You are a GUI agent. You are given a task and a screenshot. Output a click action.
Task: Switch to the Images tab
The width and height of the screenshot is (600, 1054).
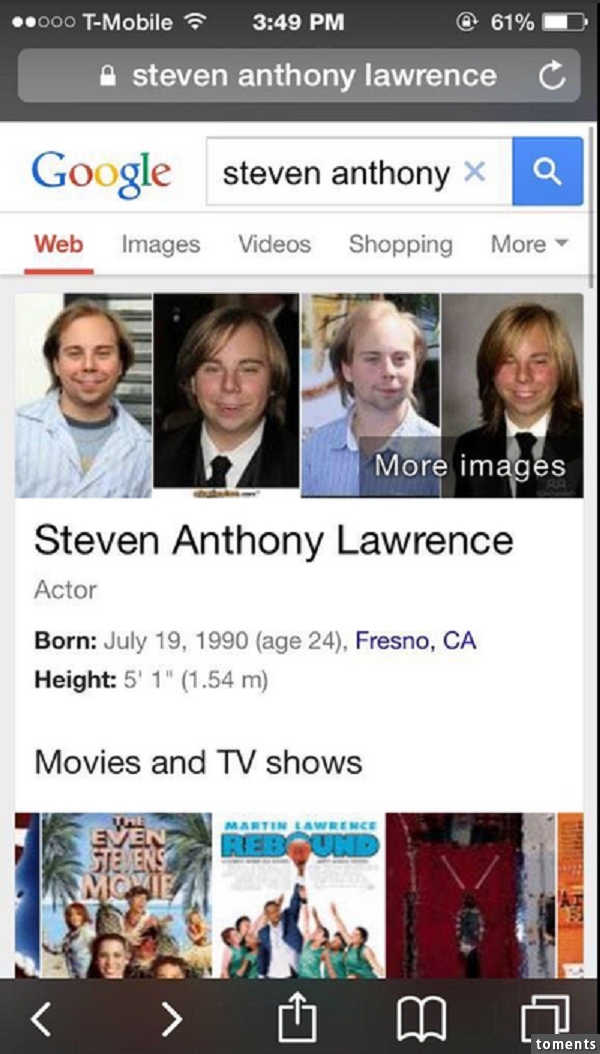tap(160, 244)
